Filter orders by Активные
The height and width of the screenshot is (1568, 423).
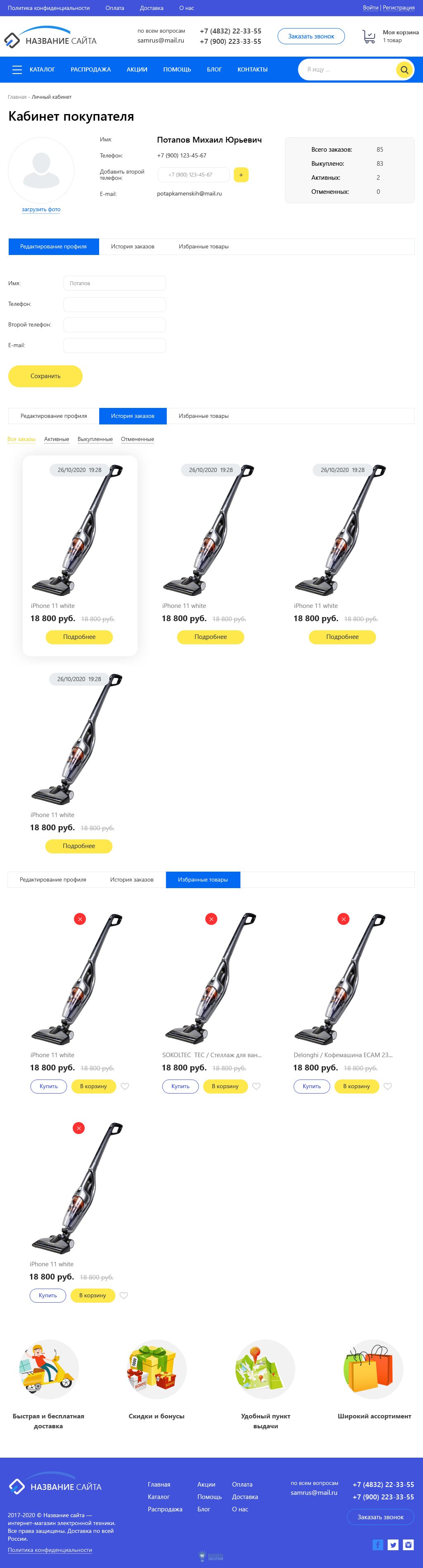point(57,439)
